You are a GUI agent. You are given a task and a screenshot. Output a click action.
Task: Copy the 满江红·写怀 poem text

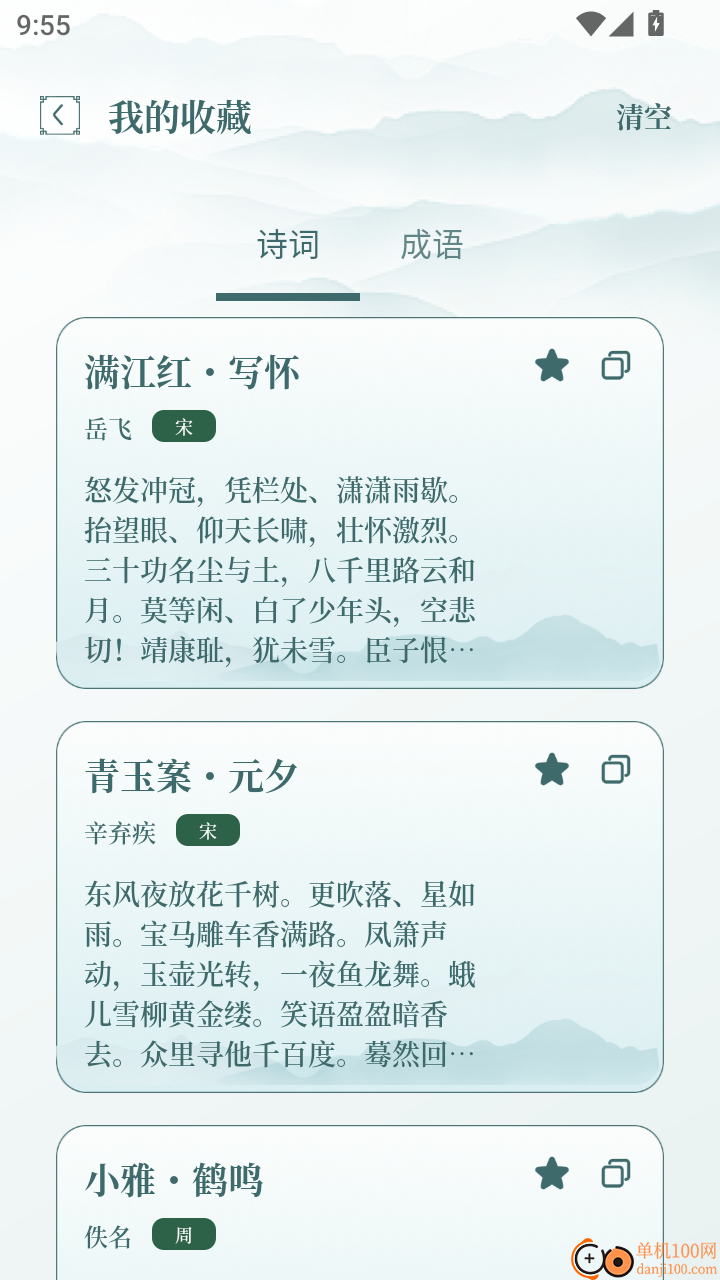tap(616, 365)
